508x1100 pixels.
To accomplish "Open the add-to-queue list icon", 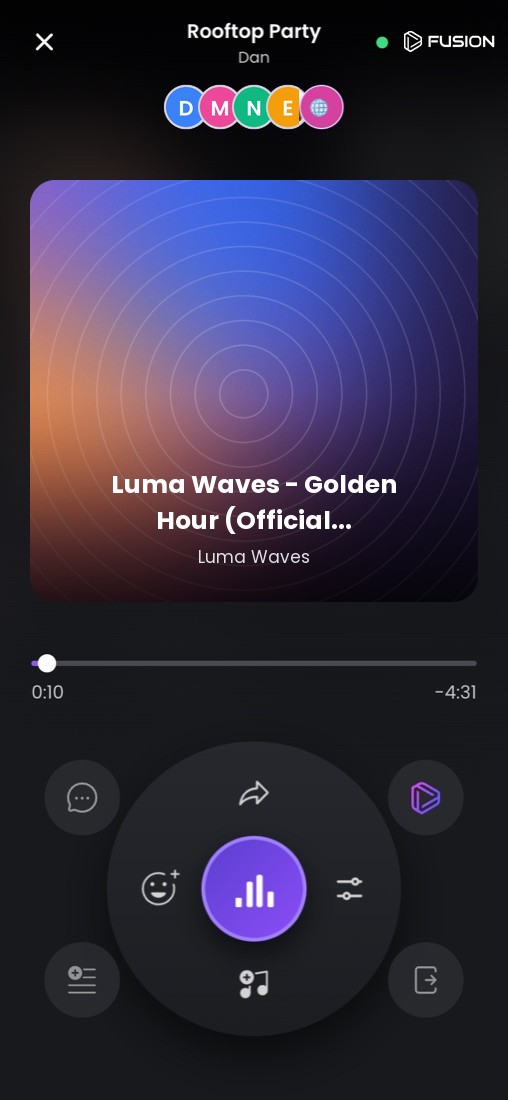I will coord(82,980).
